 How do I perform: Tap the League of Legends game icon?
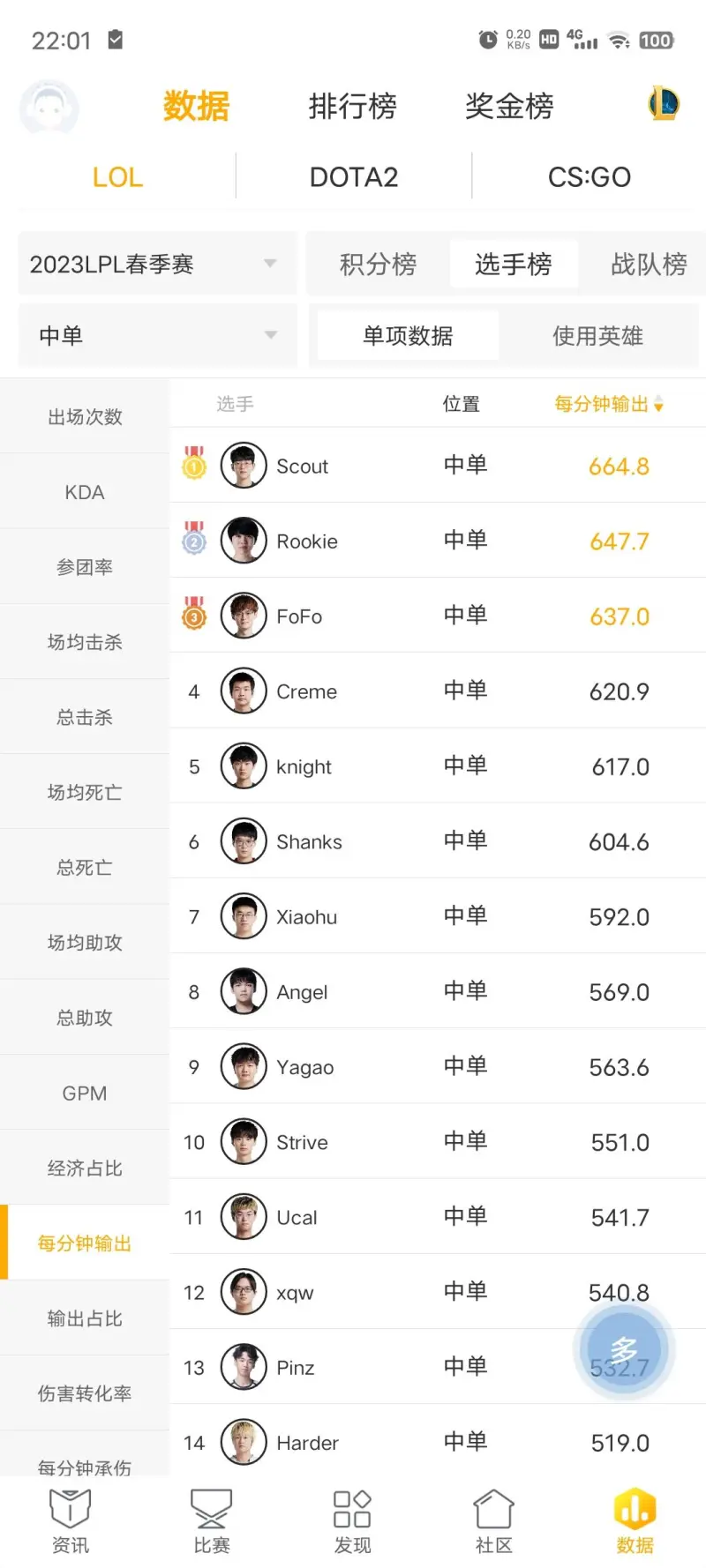pos(664,104)
